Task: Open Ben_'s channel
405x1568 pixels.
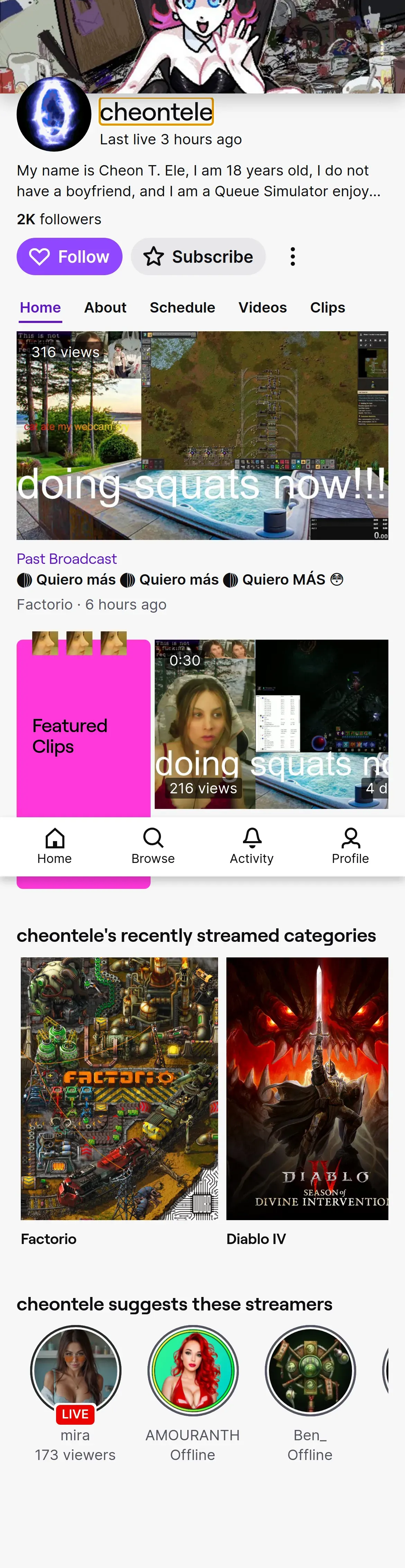Action: [x=310, y=1370]
